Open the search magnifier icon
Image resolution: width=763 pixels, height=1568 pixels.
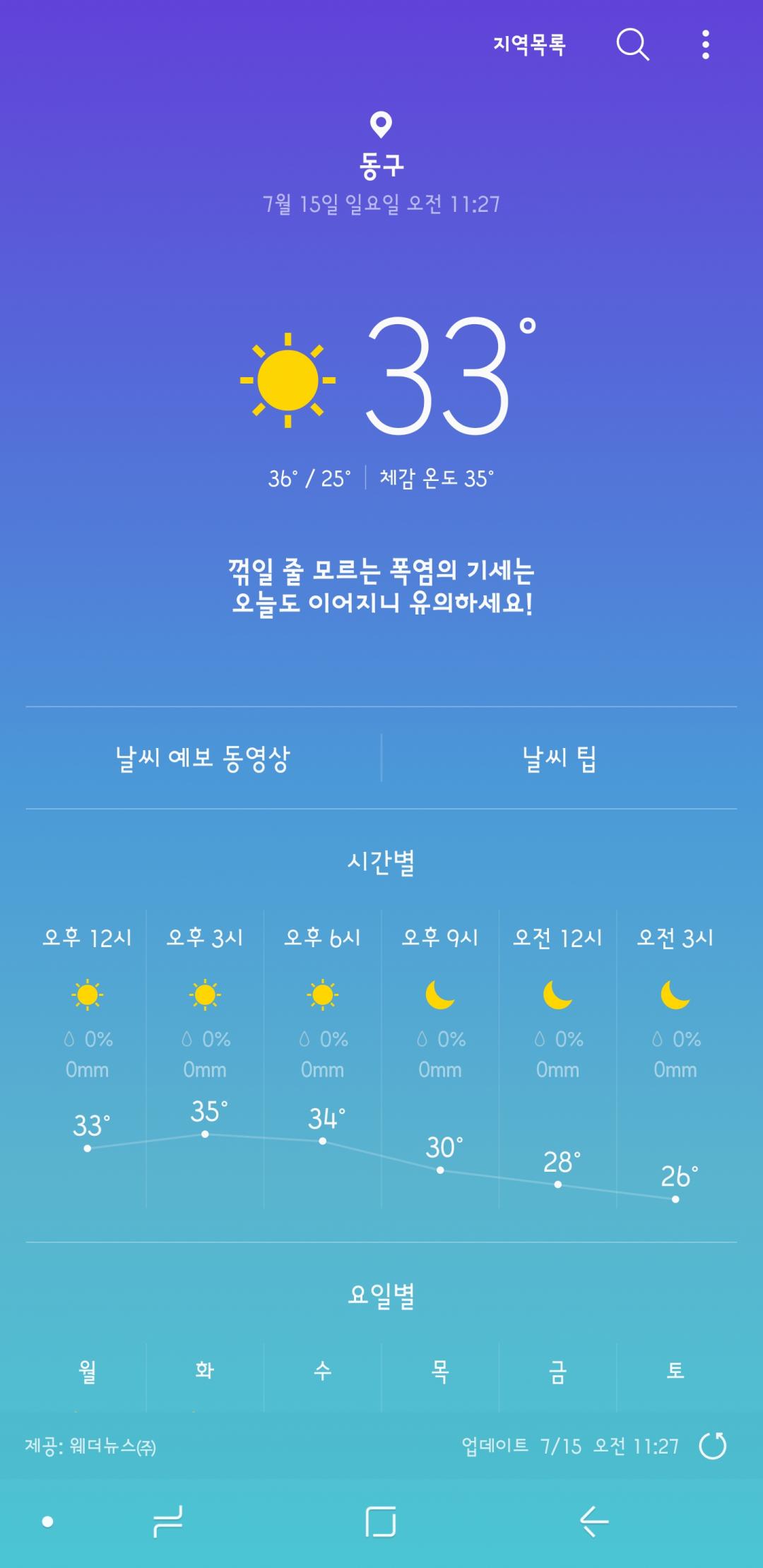[632, 45]
